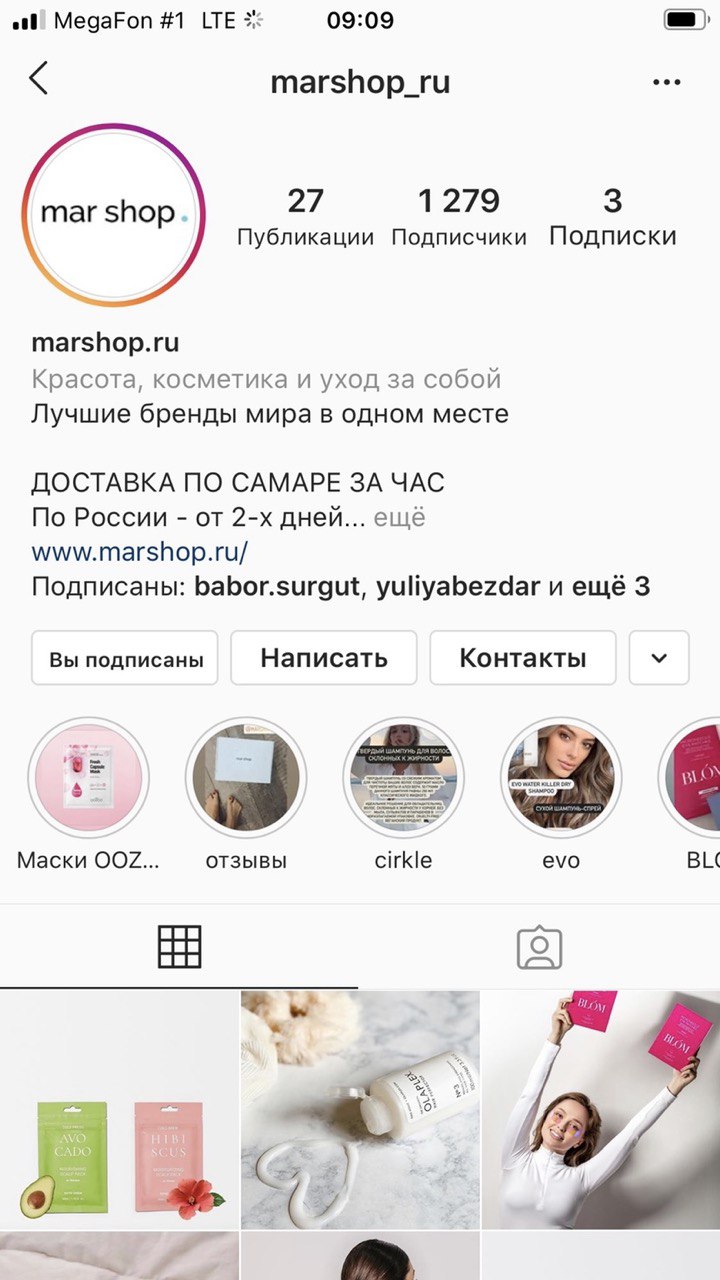Tap the Вы подписаны button

coord(125,658)
